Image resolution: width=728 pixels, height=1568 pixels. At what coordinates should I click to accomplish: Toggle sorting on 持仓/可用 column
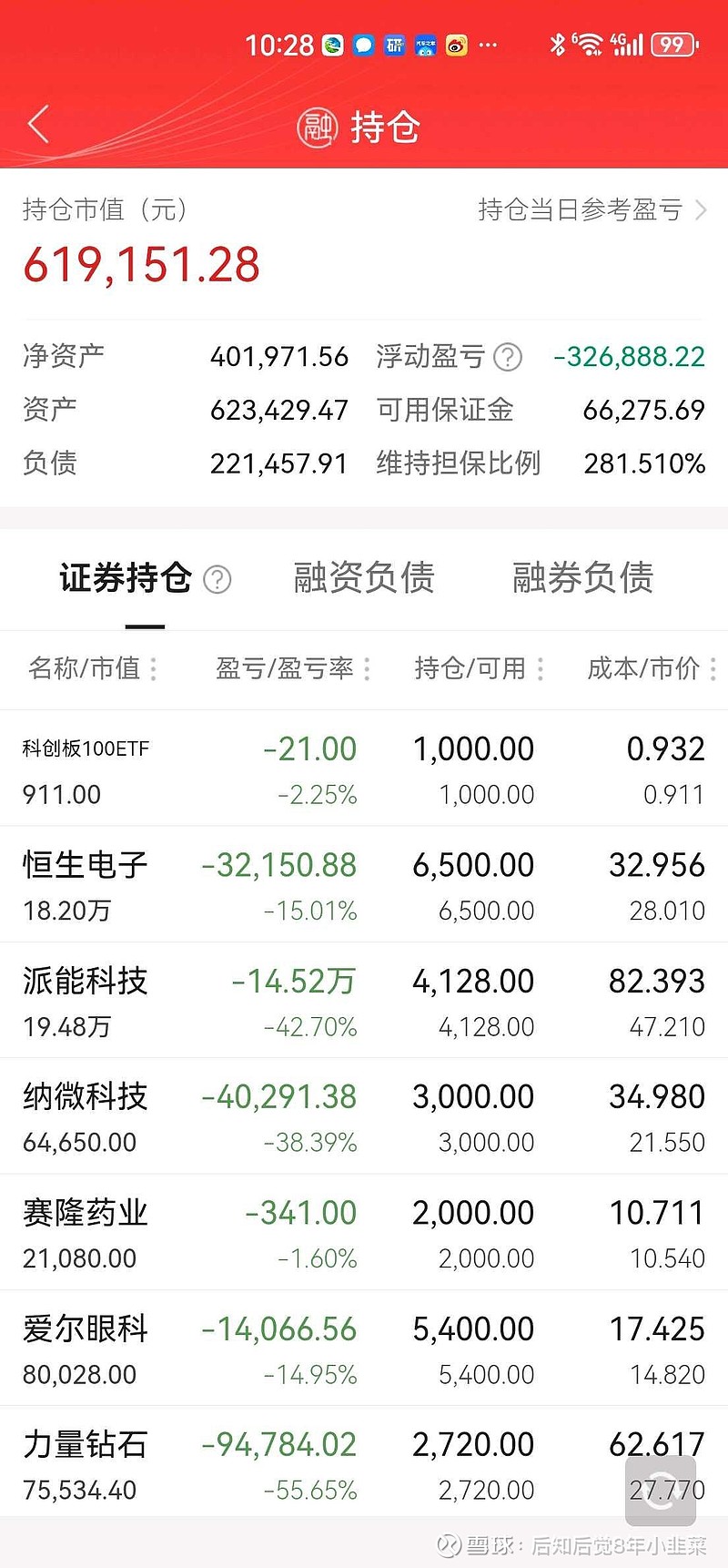tap(542, 669)
